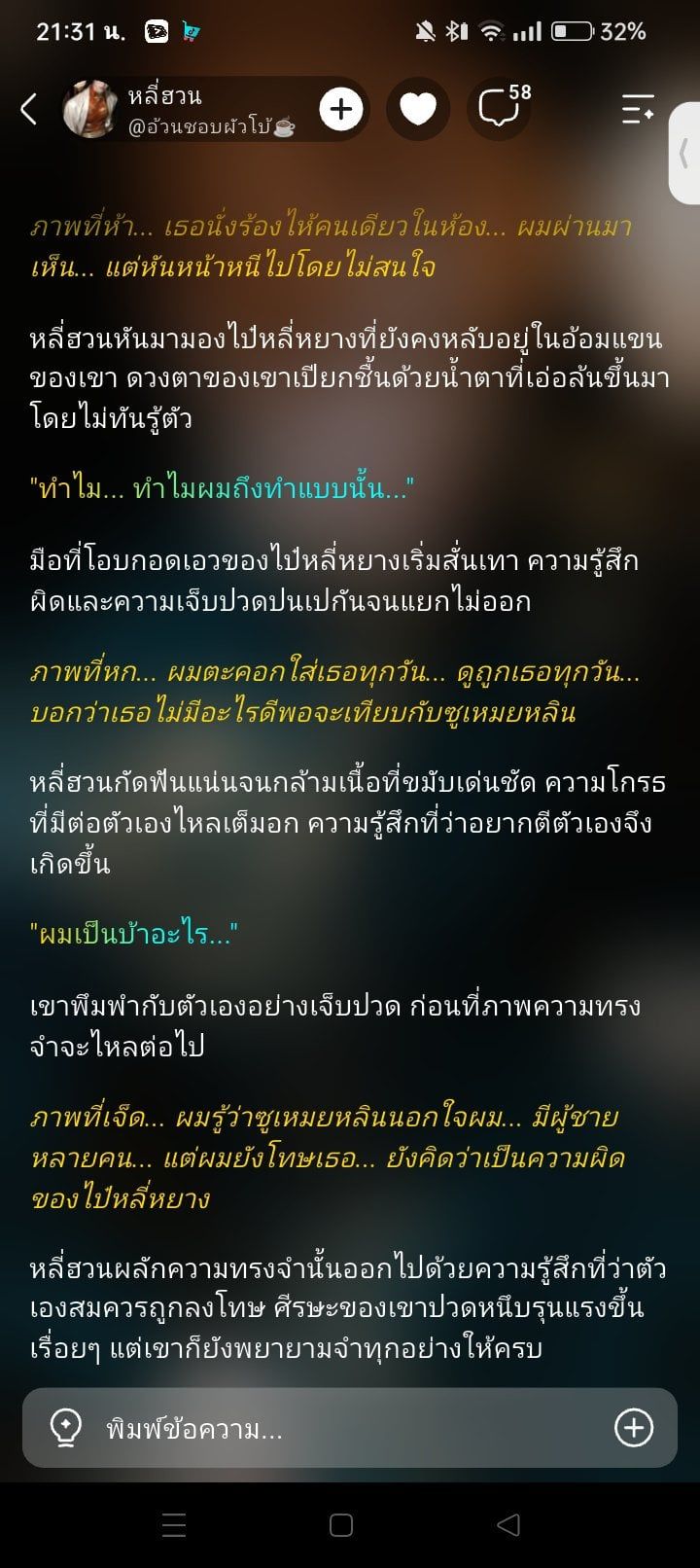The image size is (700, 1568).
Task: Go back using the top-left arrow
Action: [x=29, y=109]
